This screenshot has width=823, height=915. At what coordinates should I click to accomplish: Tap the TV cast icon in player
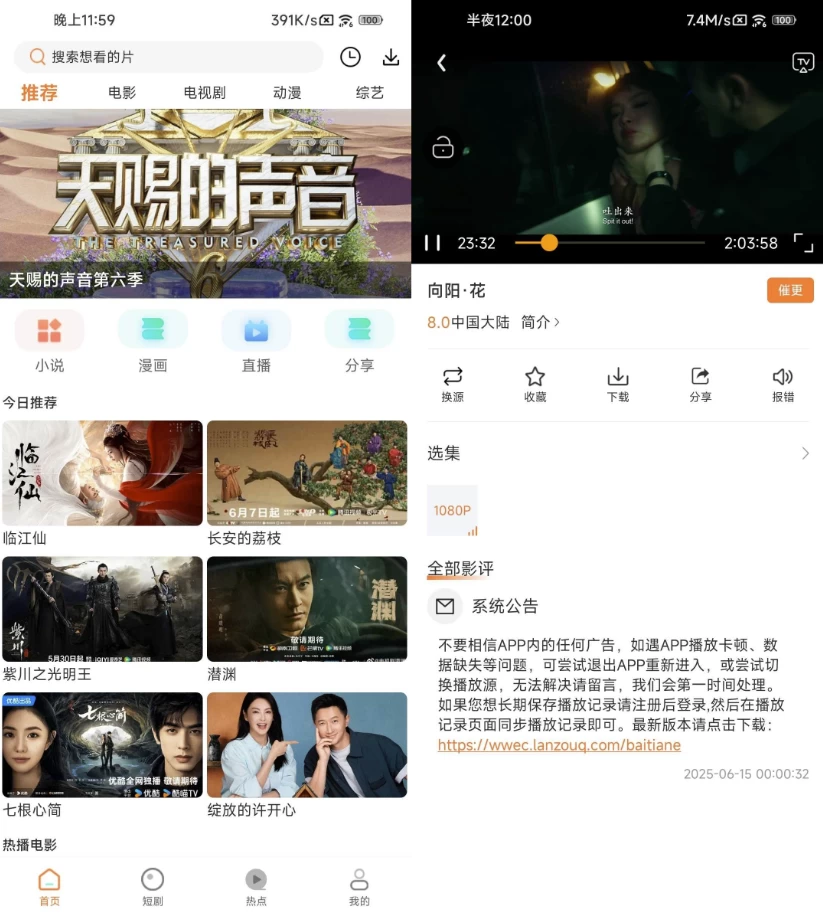[803, 62]
